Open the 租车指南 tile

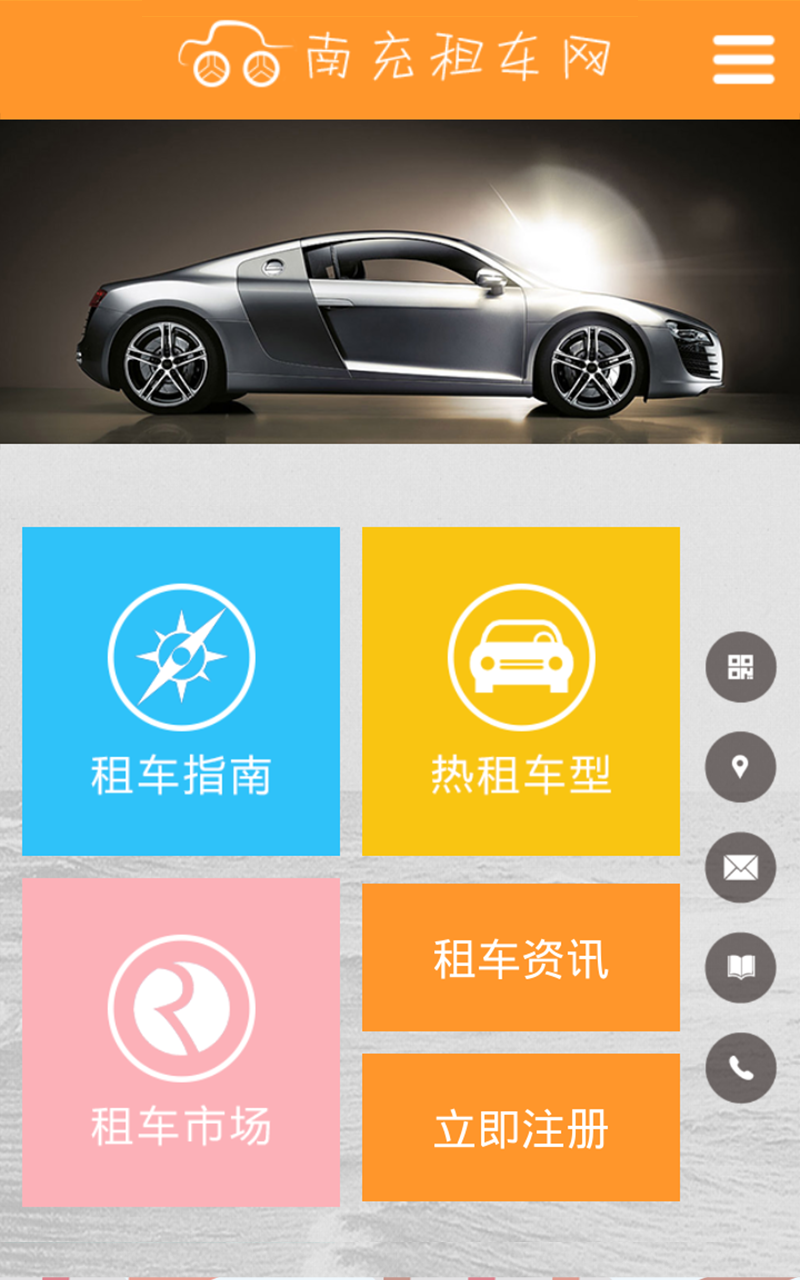tap(181, 691)
